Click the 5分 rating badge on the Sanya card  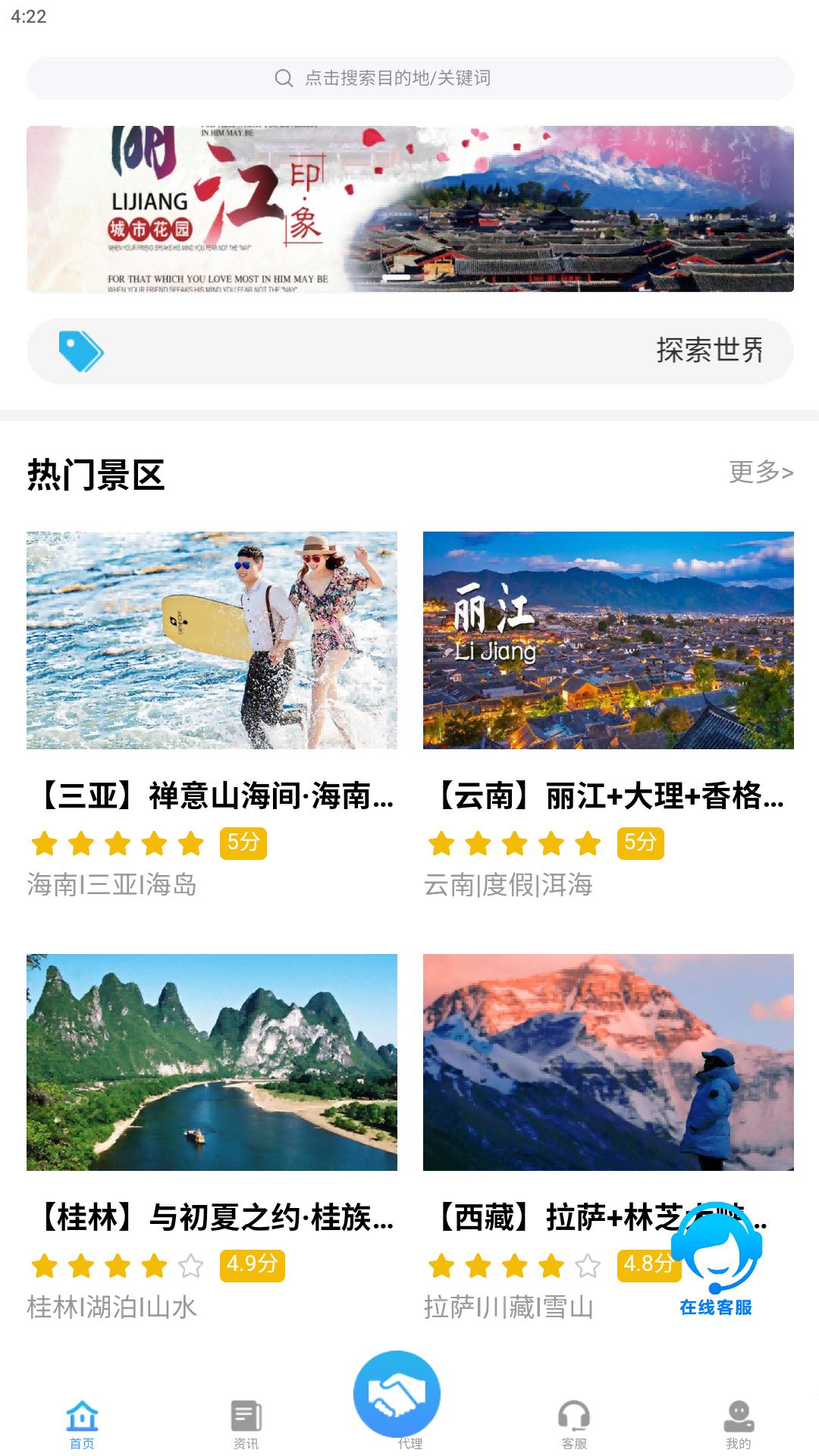click(x=244, y=843)
